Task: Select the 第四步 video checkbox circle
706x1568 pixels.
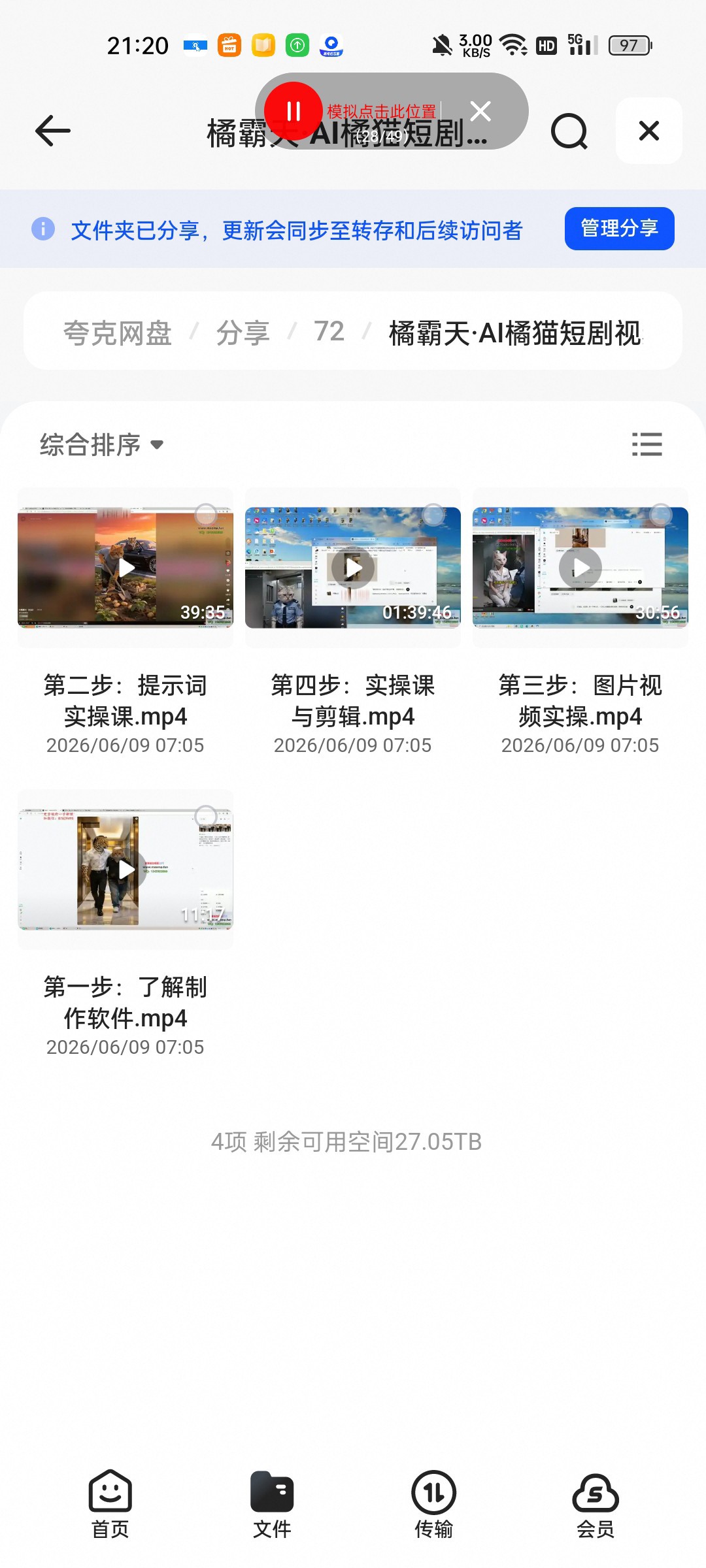Action: click(433, 515)
